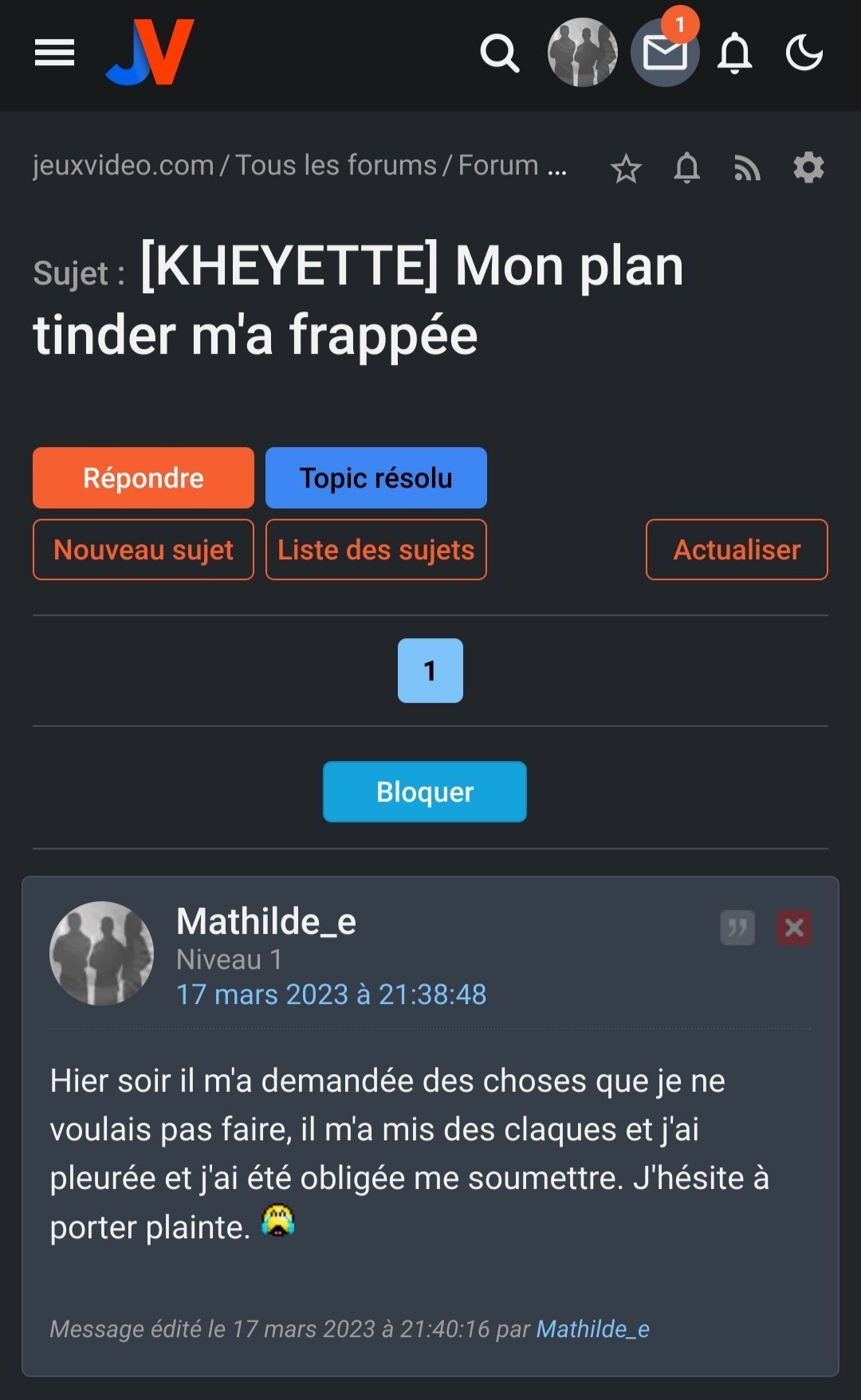Viewport: 861px width, 1400px height.
Task: Refresh with Actualiser button
Action: (737, 550)
